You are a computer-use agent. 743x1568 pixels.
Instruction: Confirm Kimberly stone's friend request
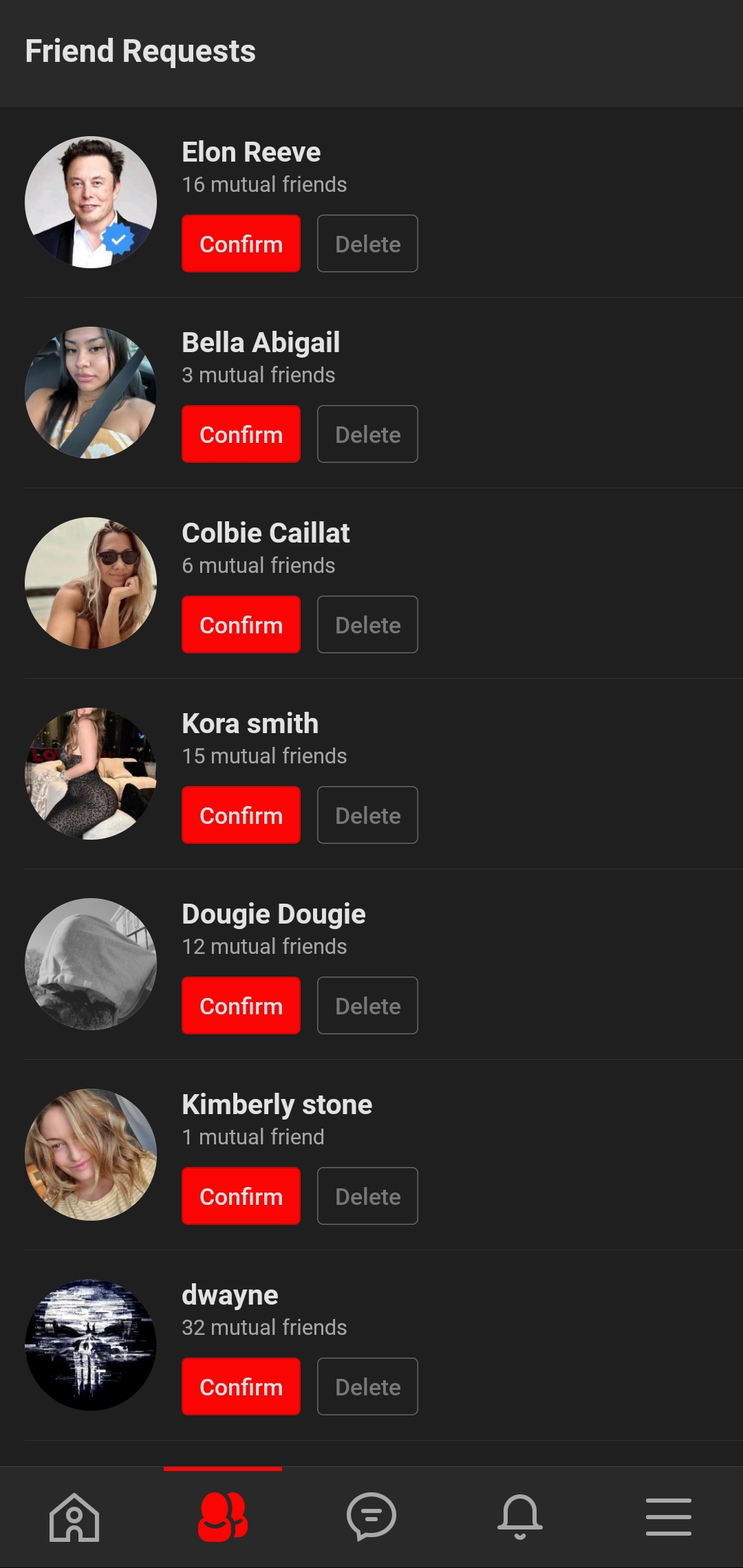[241, 1196]
